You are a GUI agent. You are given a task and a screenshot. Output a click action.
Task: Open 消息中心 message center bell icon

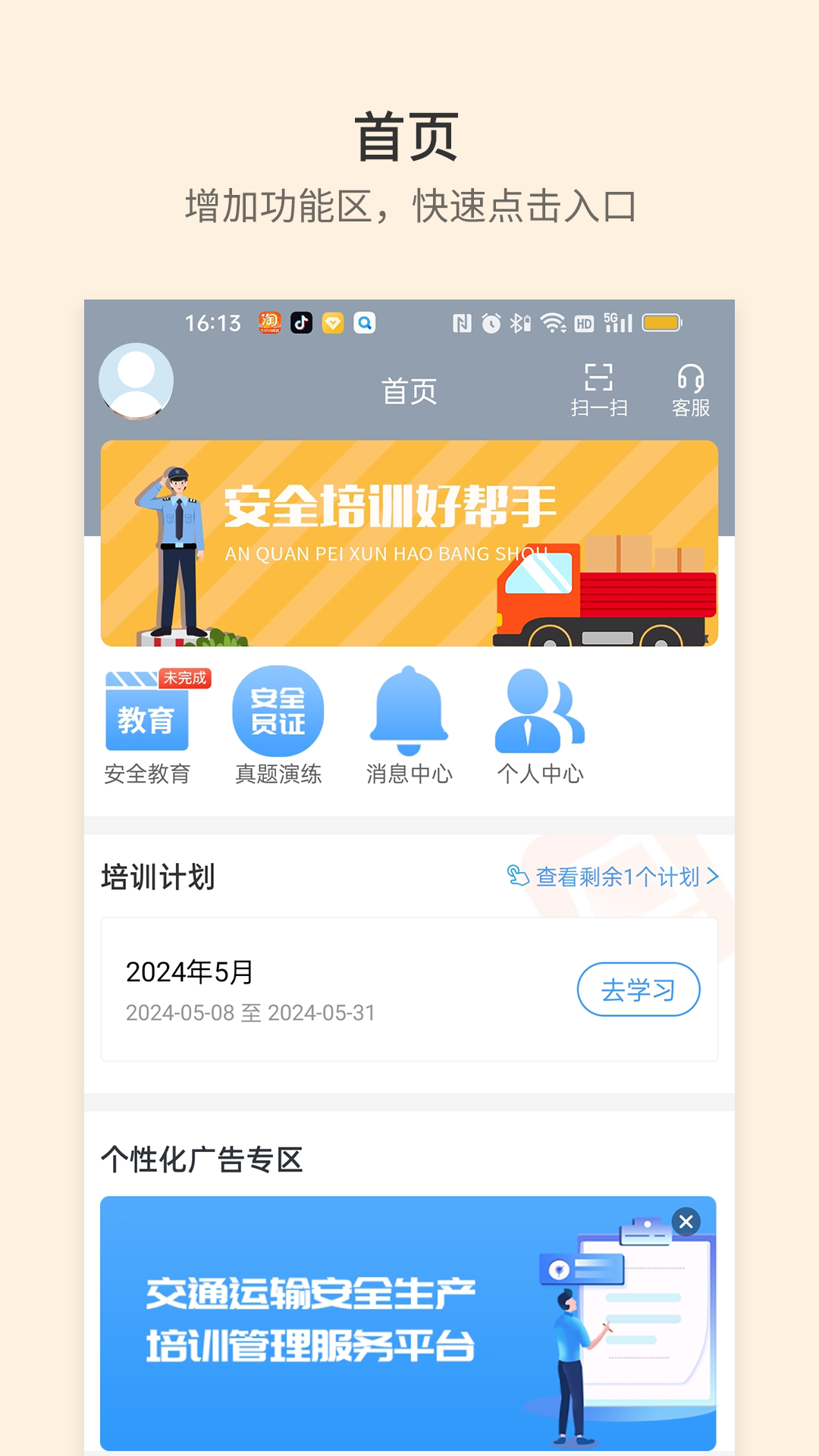(x=408, y=713)
